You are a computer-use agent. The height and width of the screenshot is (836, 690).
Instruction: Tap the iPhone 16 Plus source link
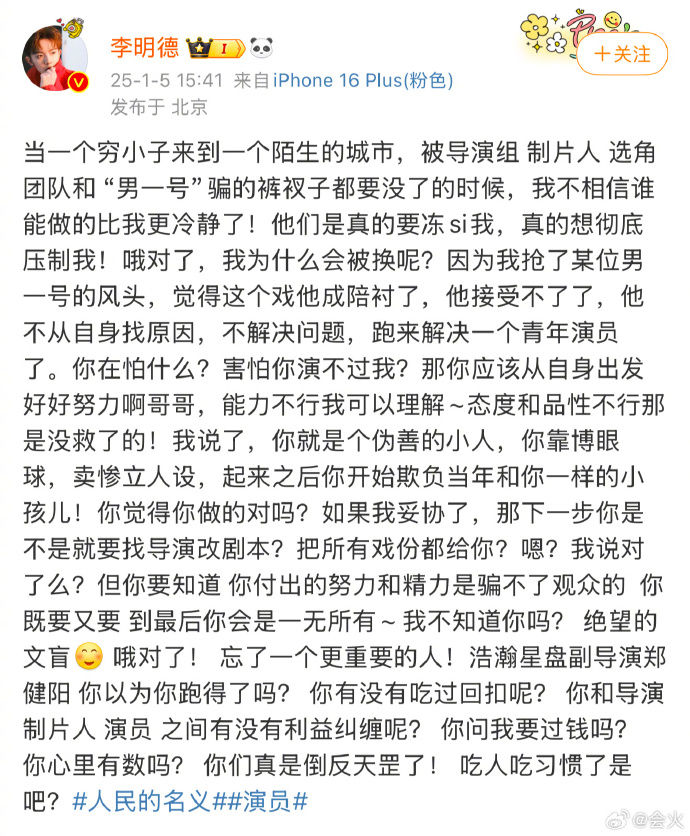[363, 81]
